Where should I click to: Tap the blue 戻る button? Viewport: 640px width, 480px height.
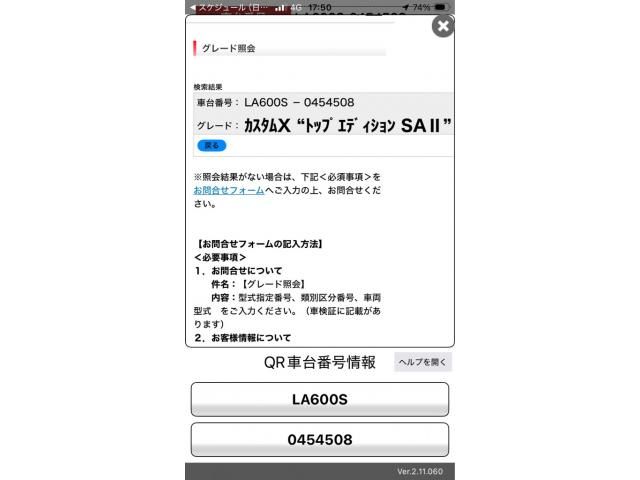tap(210, 145)
